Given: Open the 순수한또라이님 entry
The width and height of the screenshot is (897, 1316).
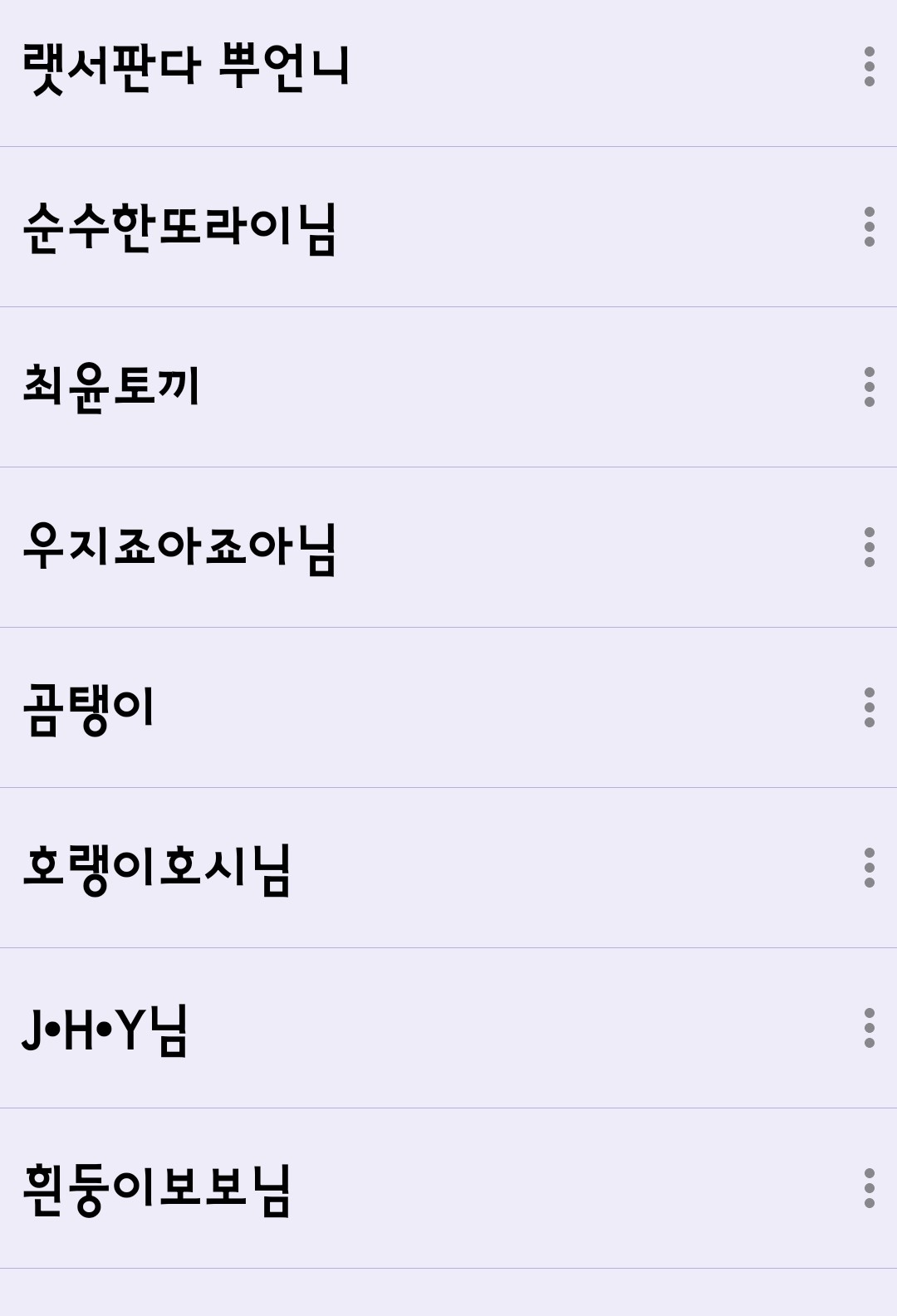Looking at the screenshot, I should pos(180,227).
